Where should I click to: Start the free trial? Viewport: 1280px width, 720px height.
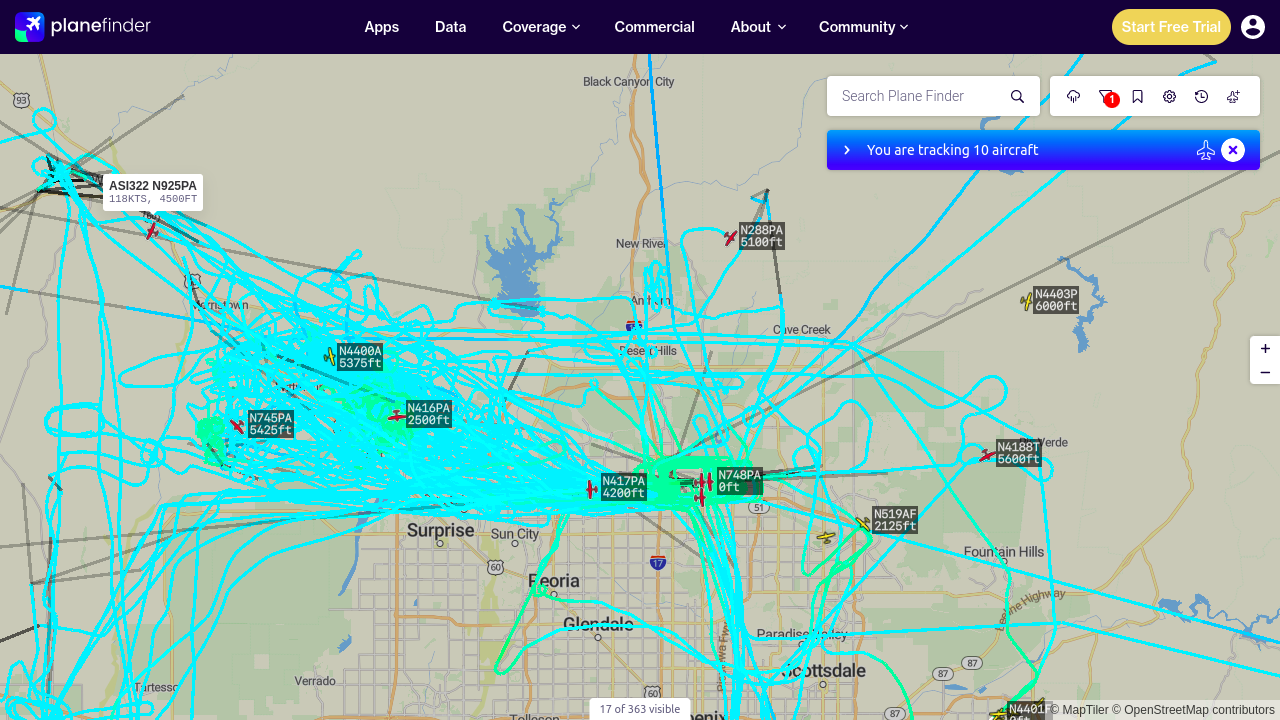(x=1171, y=27)
